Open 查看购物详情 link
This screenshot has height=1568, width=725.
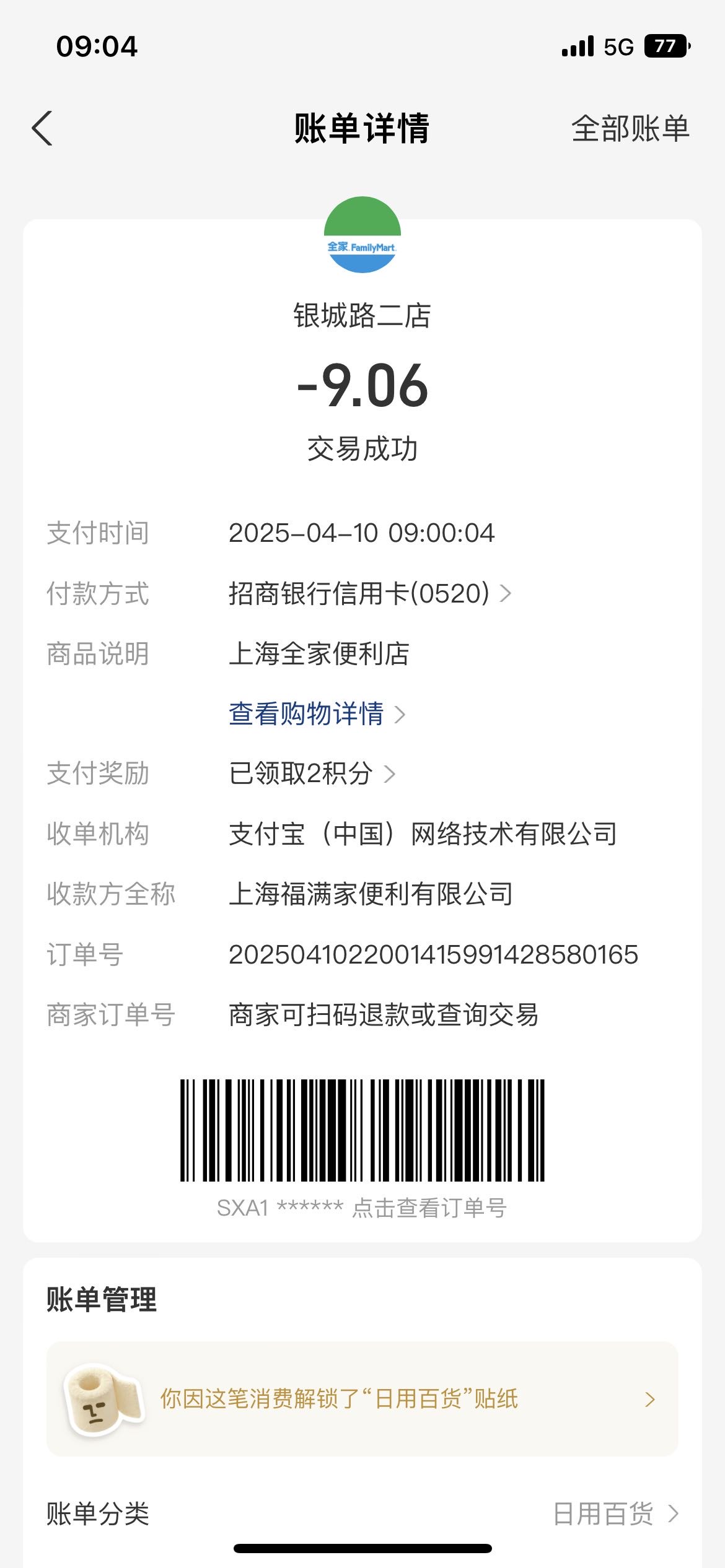click(317, 714)
